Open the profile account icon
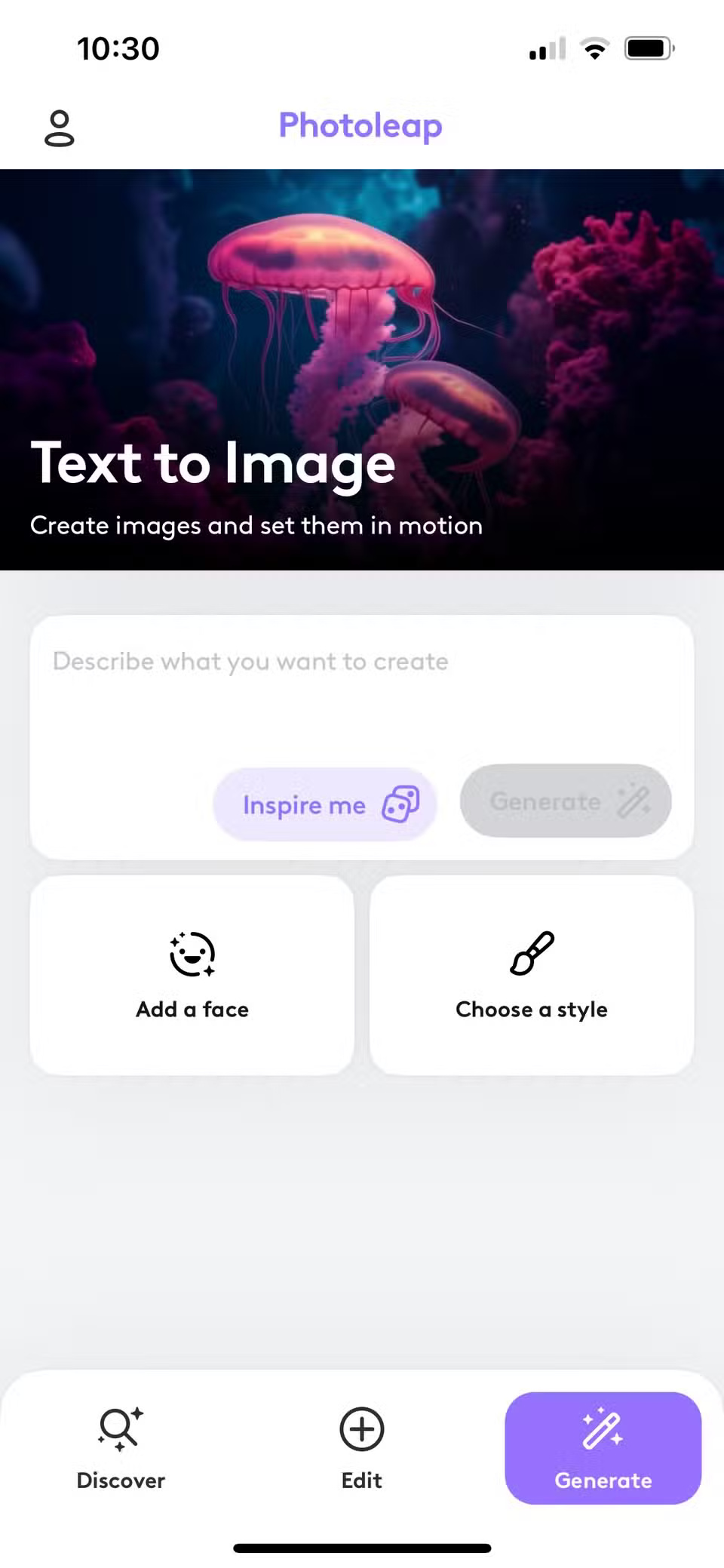 pos(60,127)
